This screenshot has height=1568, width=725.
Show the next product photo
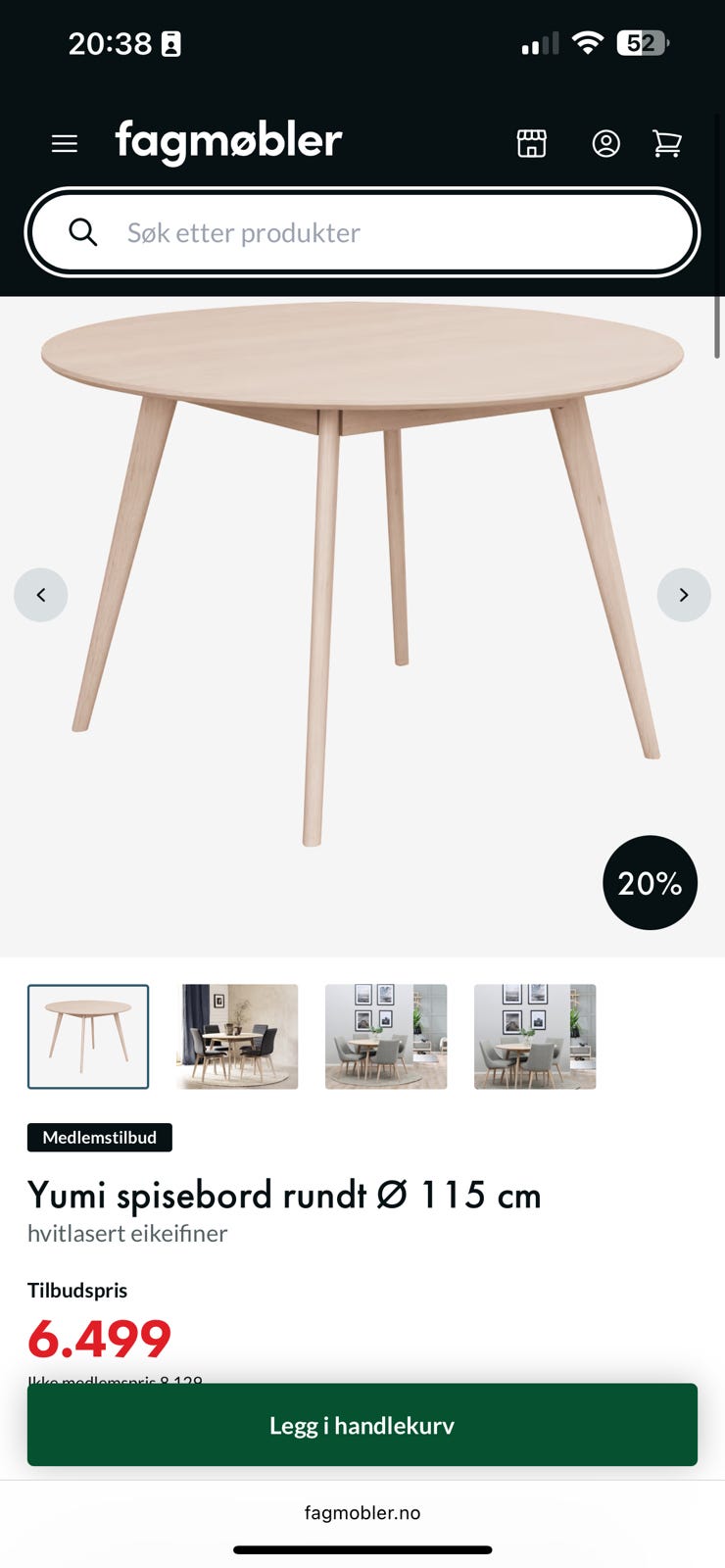click(x=684, y=595)
